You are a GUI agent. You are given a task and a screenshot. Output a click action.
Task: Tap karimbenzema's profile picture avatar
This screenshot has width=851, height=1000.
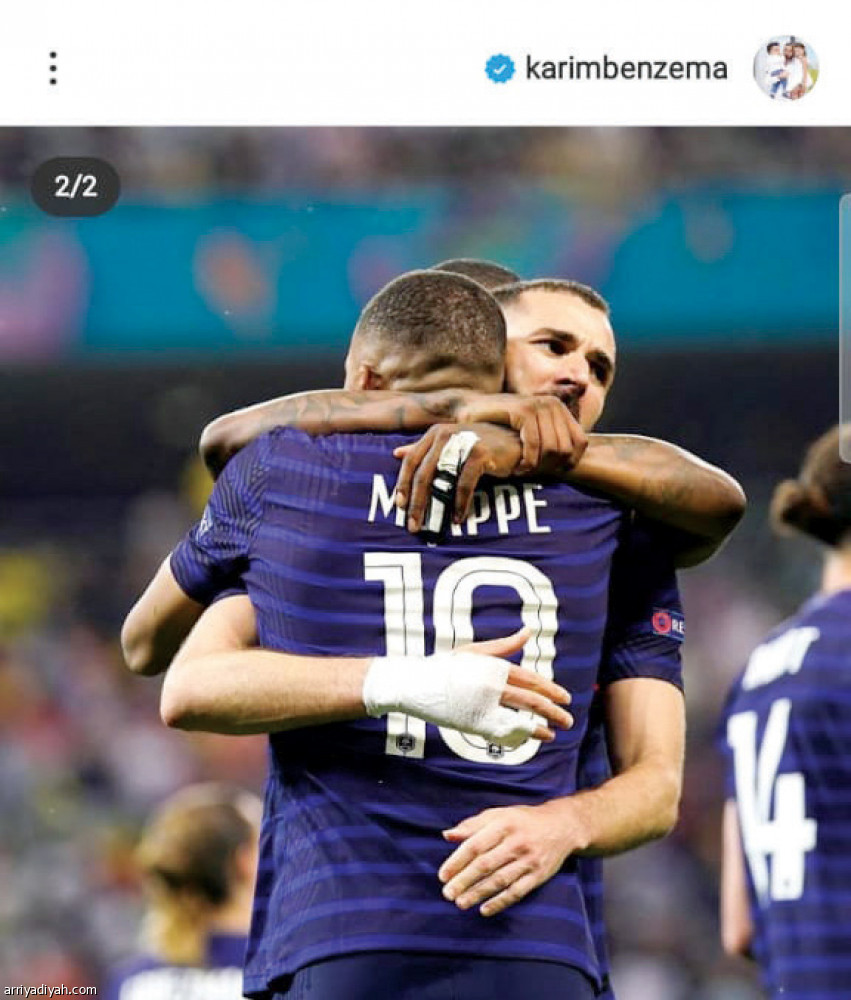point(785,68)
